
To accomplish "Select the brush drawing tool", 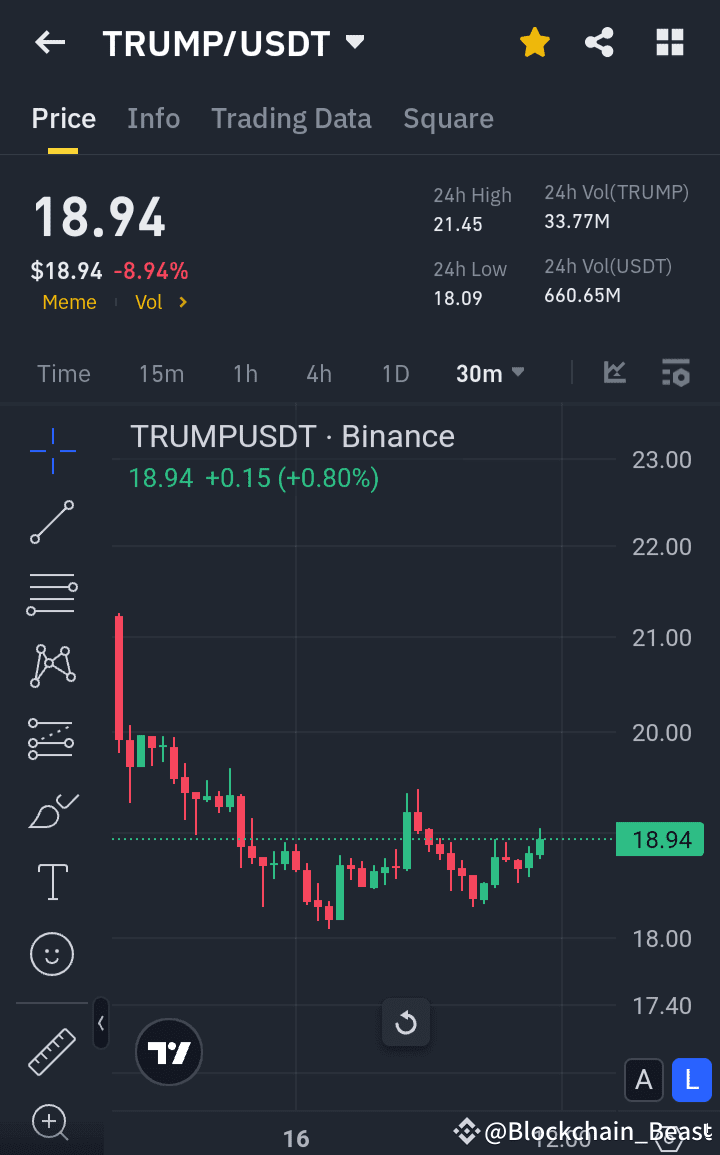I will [x=50, y=810].
